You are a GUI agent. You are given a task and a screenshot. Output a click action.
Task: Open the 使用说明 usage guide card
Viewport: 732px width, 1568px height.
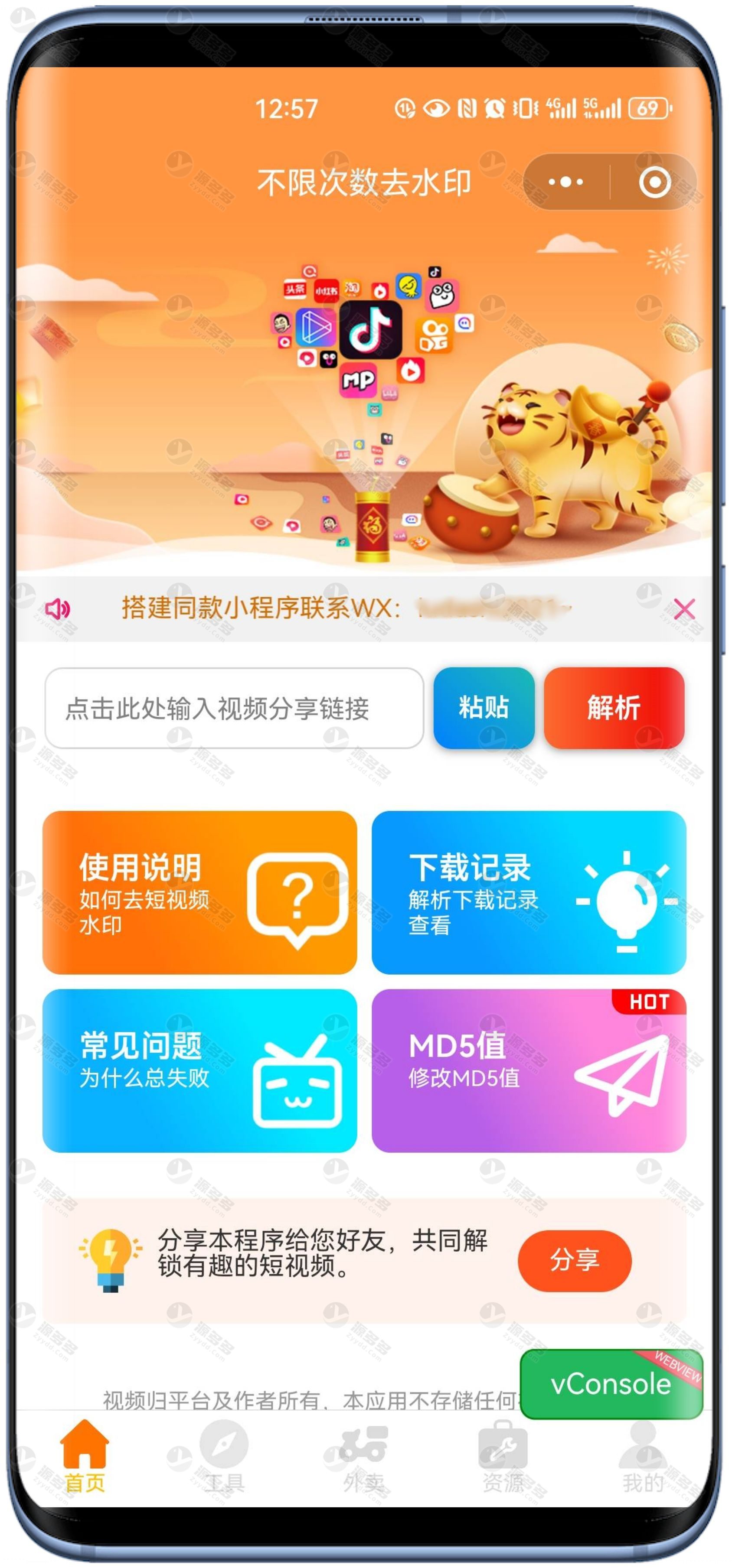tap(200, 892)
